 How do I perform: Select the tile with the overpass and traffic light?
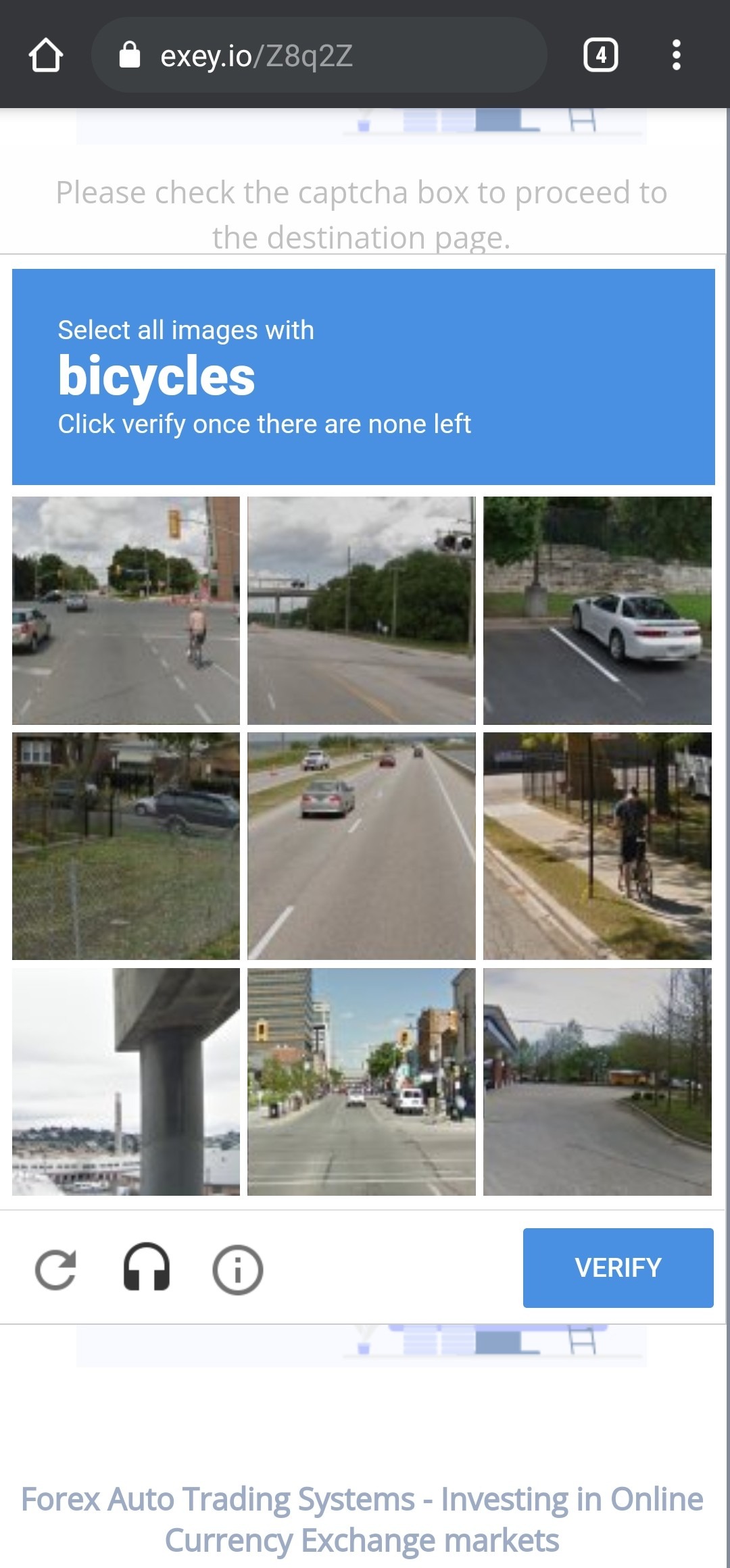coord(362,610)
